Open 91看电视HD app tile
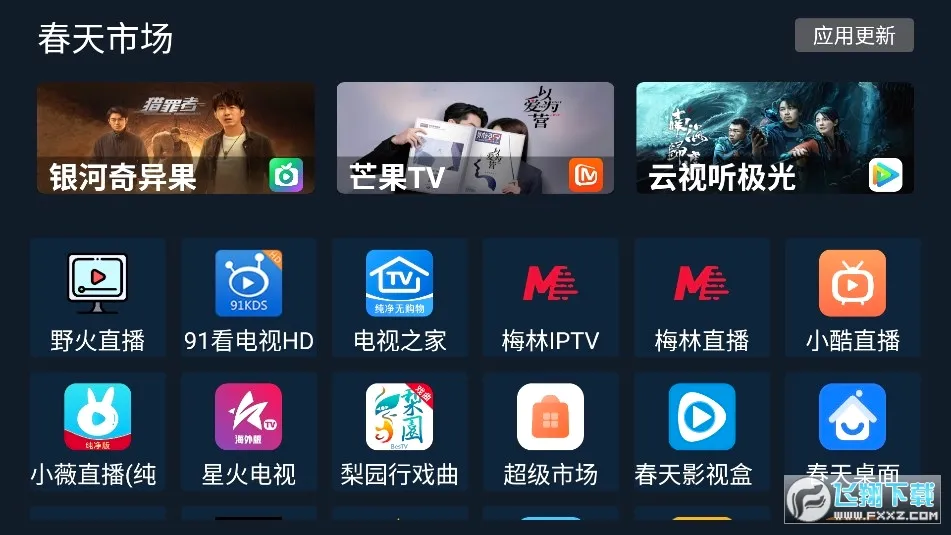This screenshot has height=535, width=951. click(249, 298)
